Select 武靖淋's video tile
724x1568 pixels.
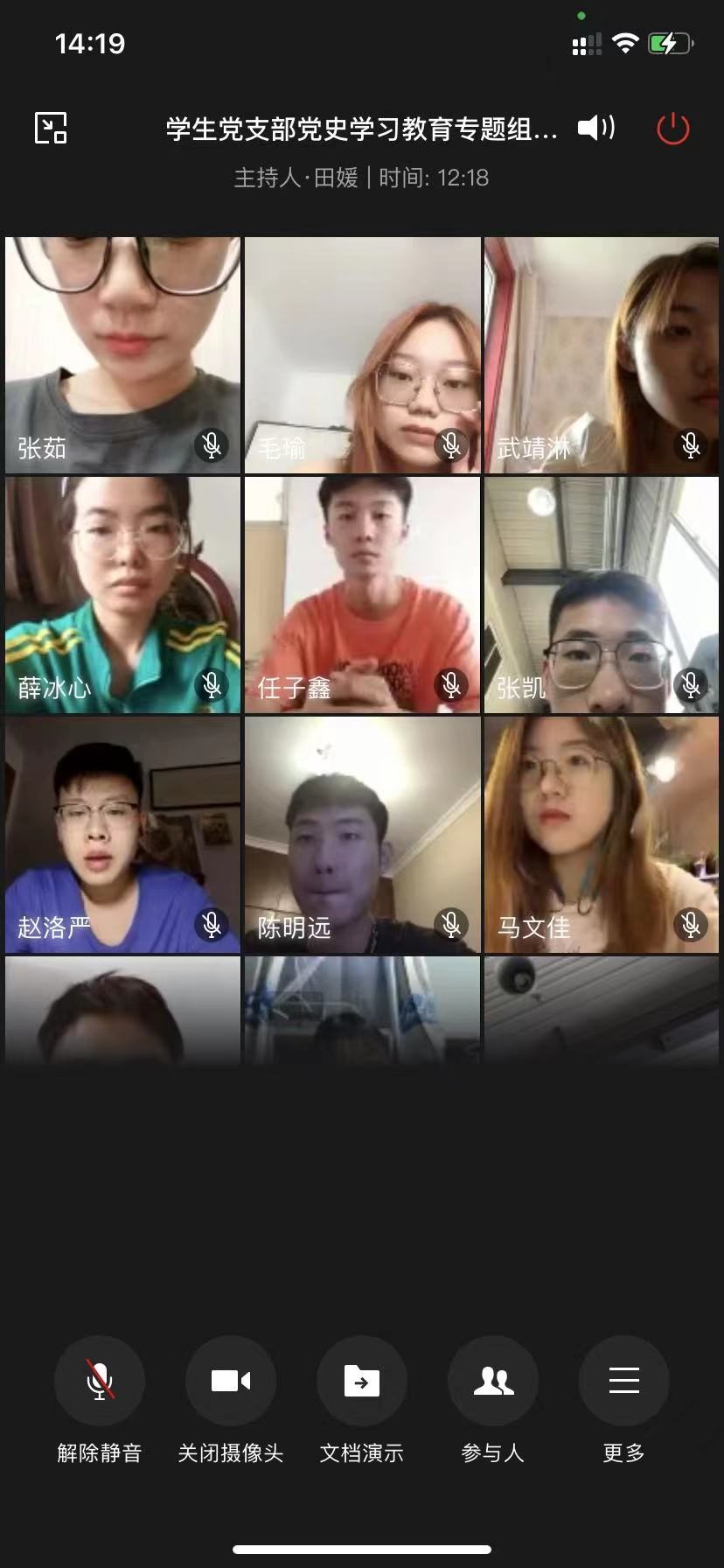tap(602, 354)
